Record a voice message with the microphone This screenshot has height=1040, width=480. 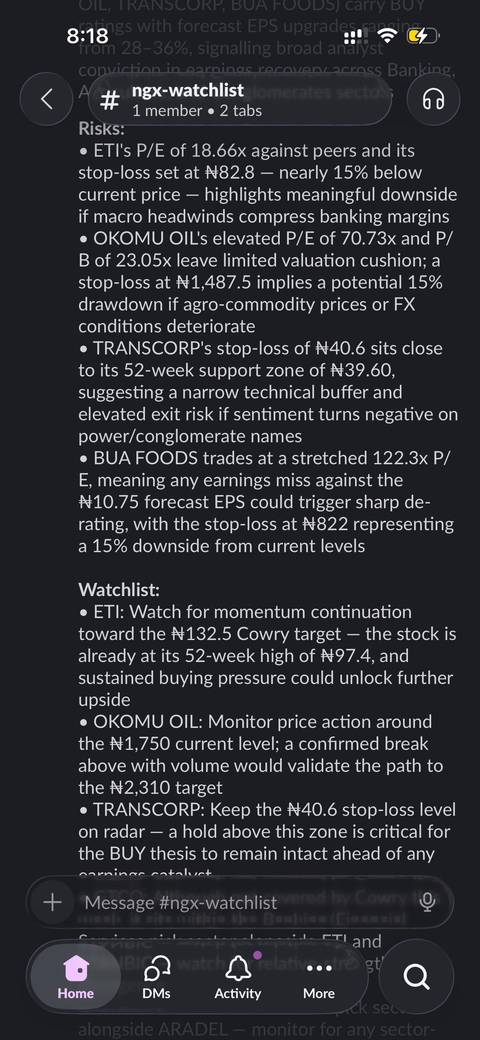tap(428, 902)
